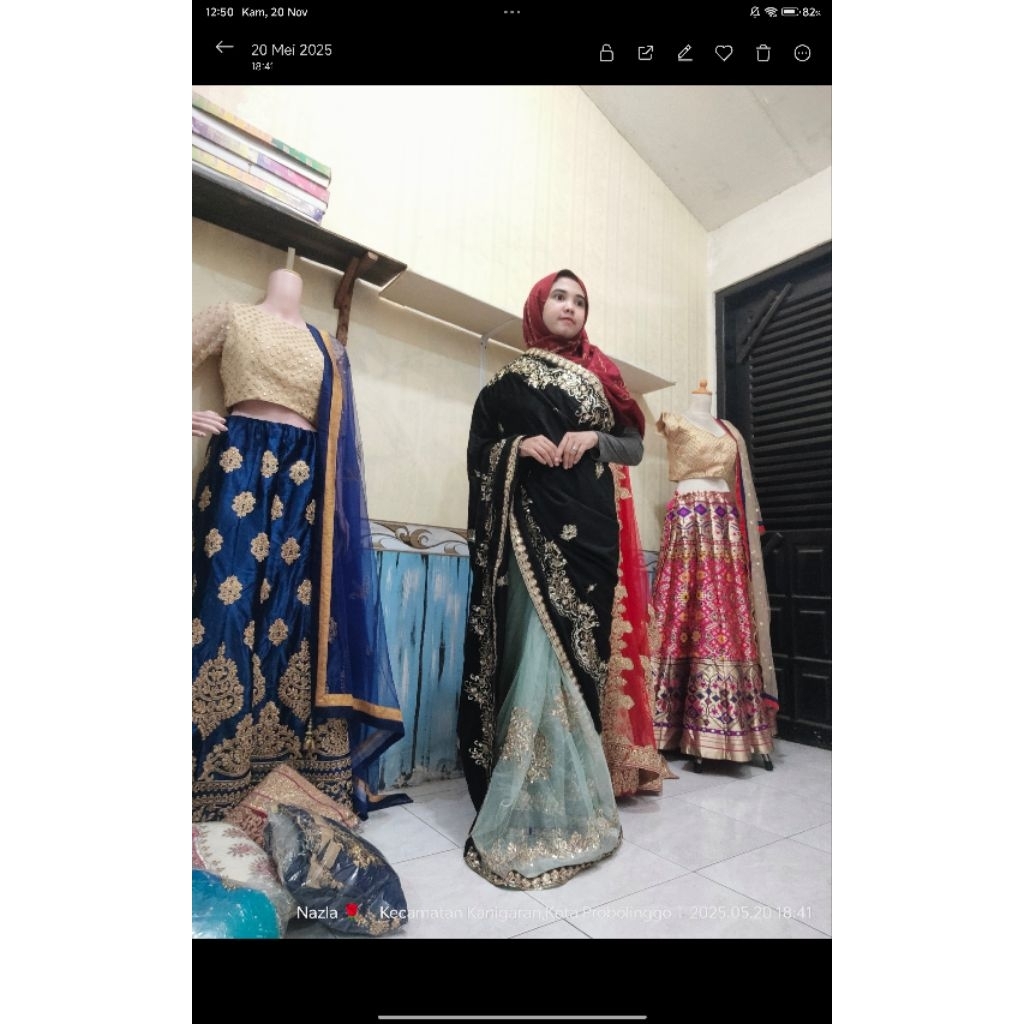Tap the lock icon in the toolbar
1024x1024 pixels.
606,53
